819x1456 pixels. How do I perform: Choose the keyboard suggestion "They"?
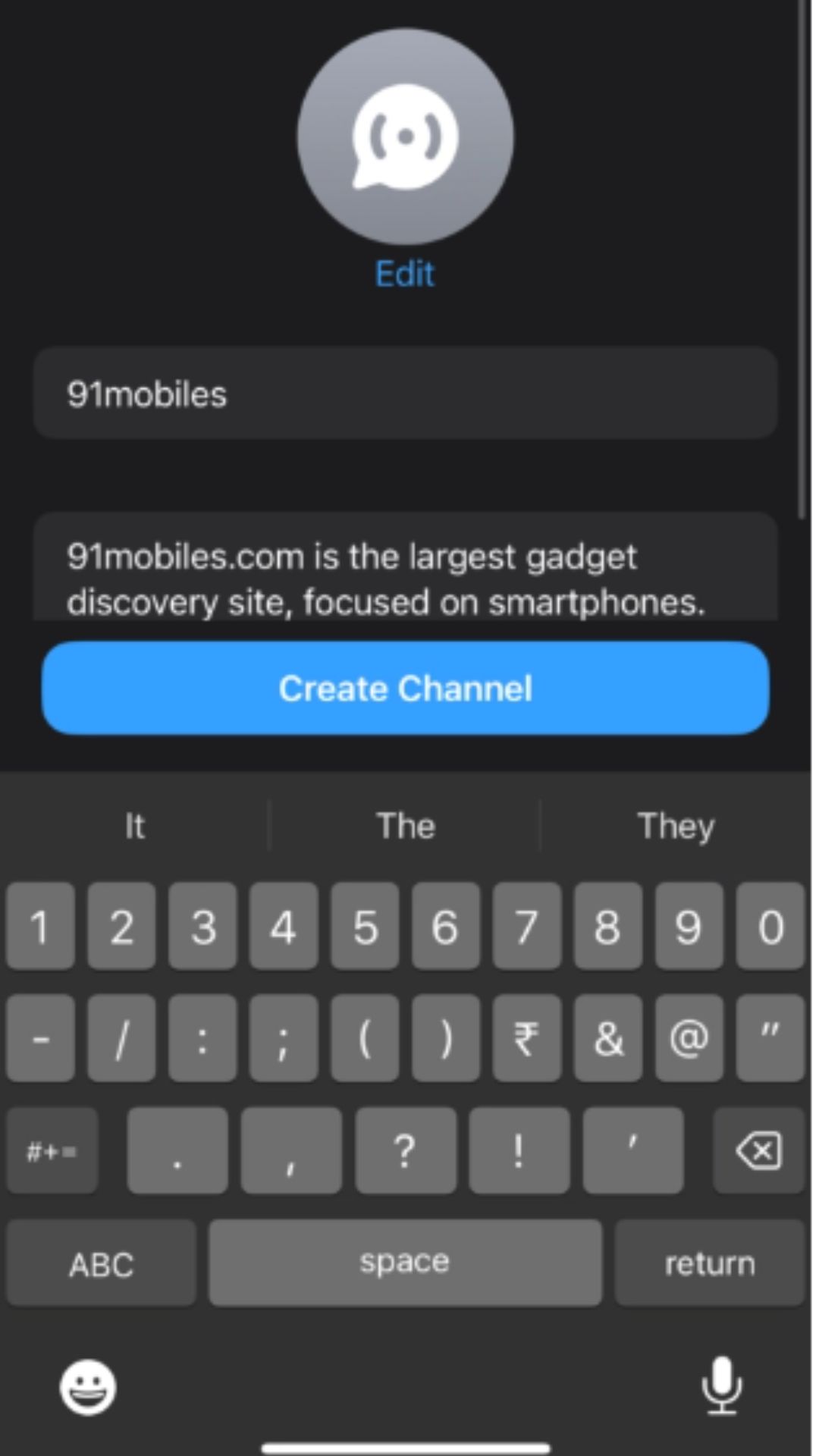click(676, 825)
